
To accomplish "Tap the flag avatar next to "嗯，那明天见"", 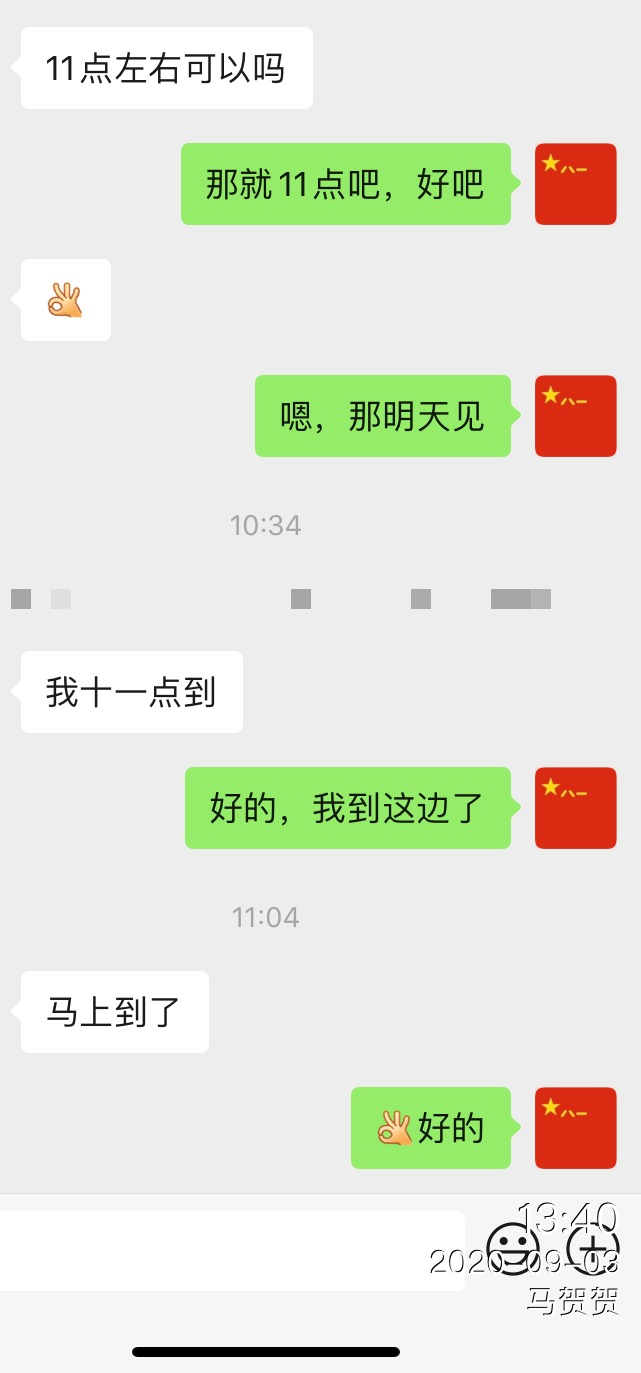I will [x=575, y=416].
